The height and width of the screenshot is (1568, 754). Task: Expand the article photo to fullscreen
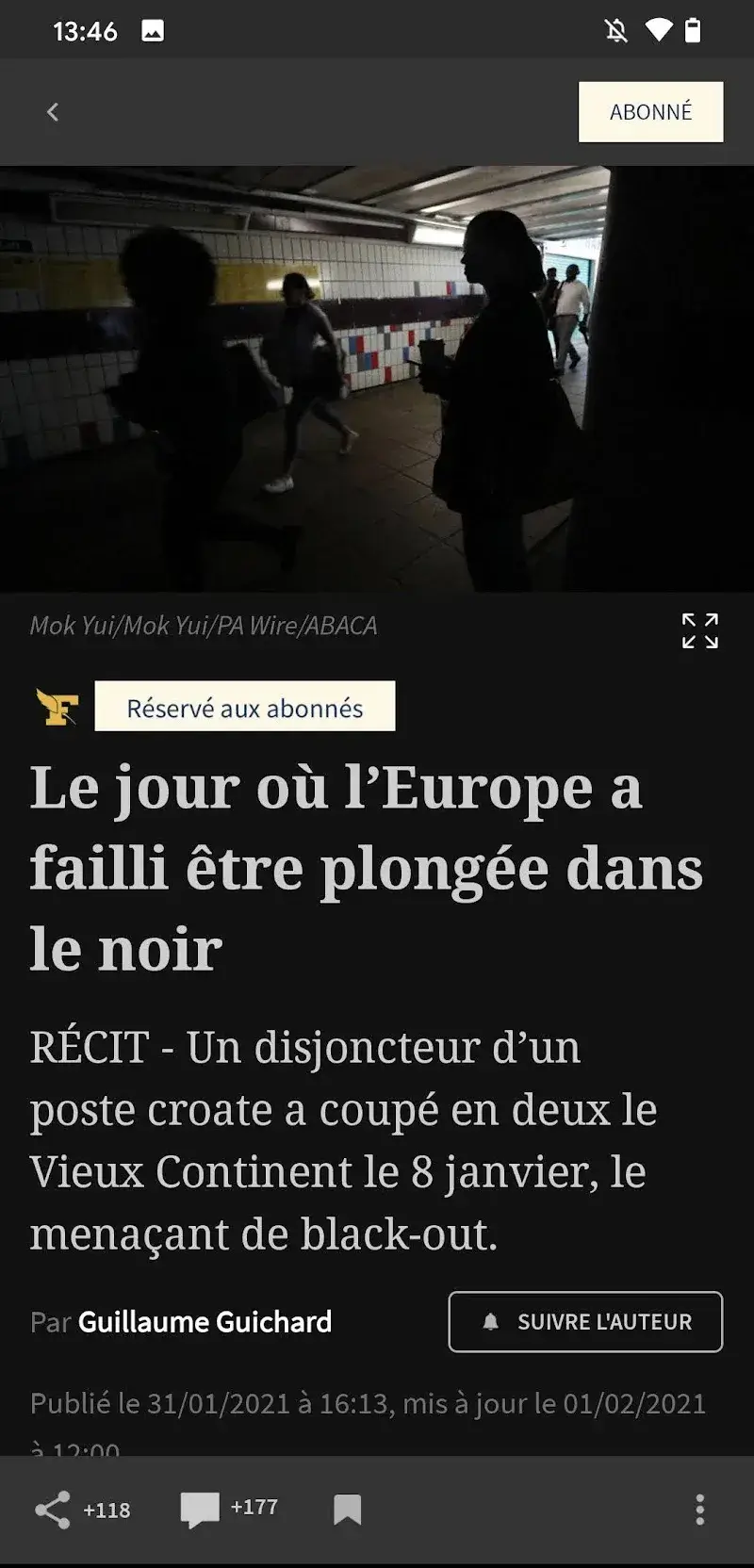tap(699, 630)
